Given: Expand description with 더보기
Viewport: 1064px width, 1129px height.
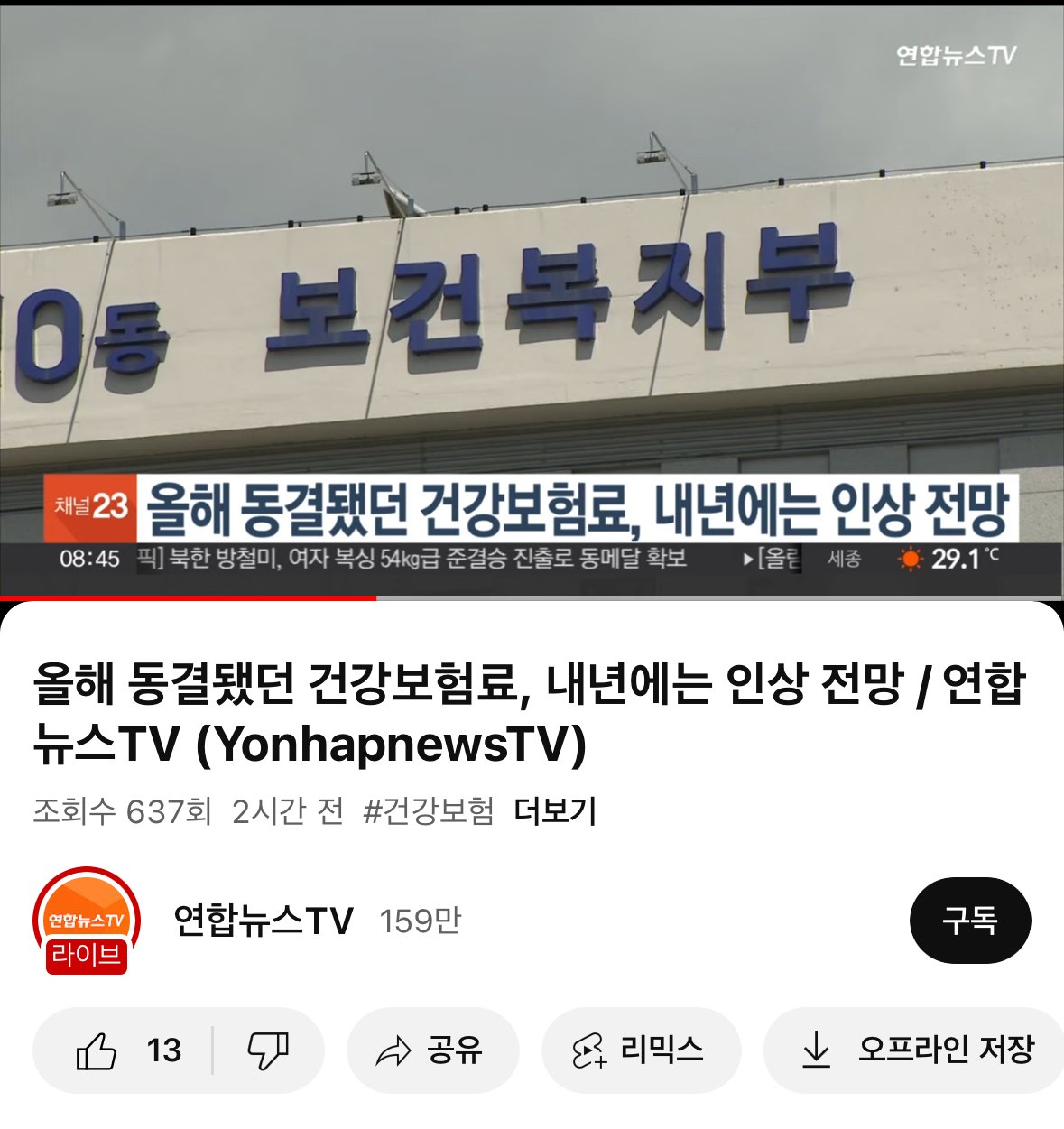Looking at the screenshot, I should tap(555, 811).
